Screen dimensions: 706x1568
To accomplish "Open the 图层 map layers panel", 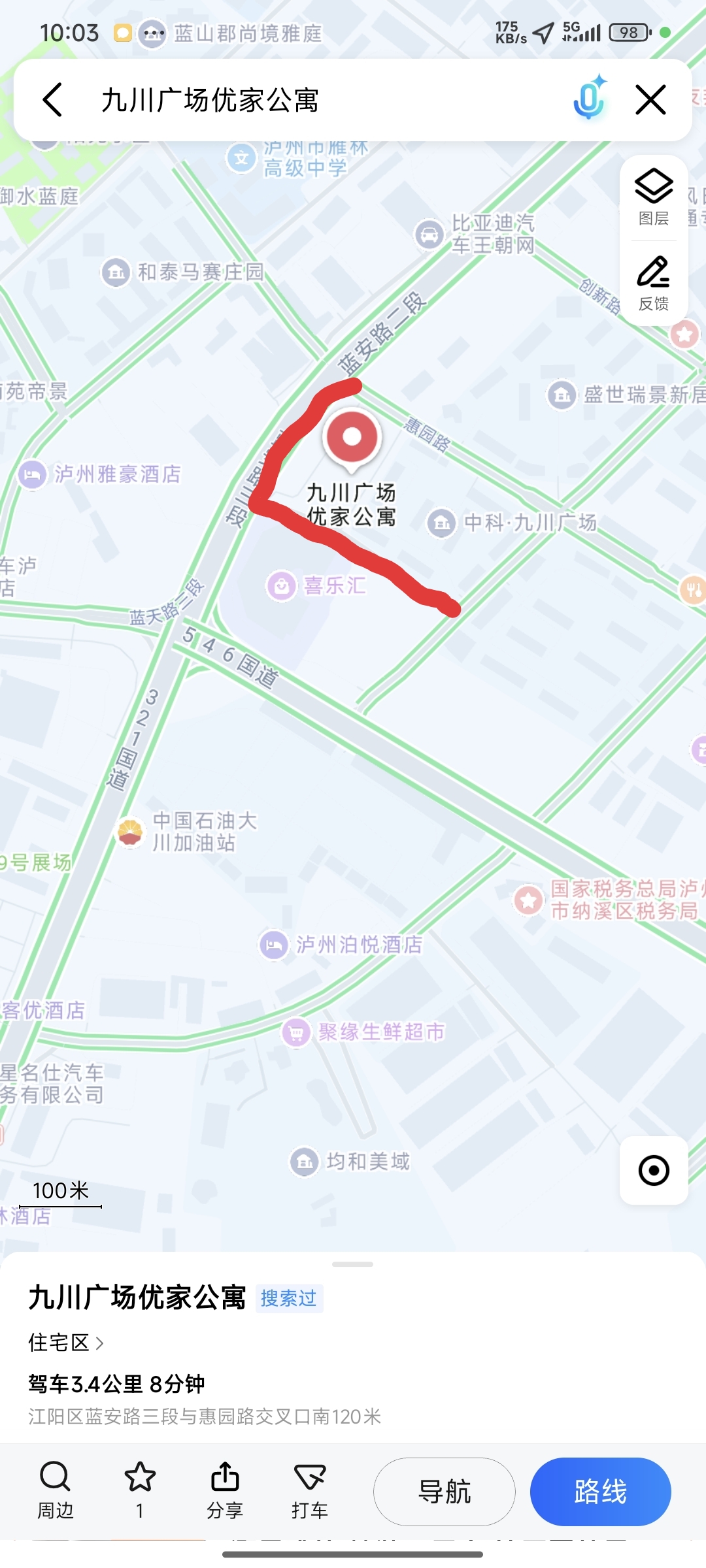I will click(x=654, y=197).
